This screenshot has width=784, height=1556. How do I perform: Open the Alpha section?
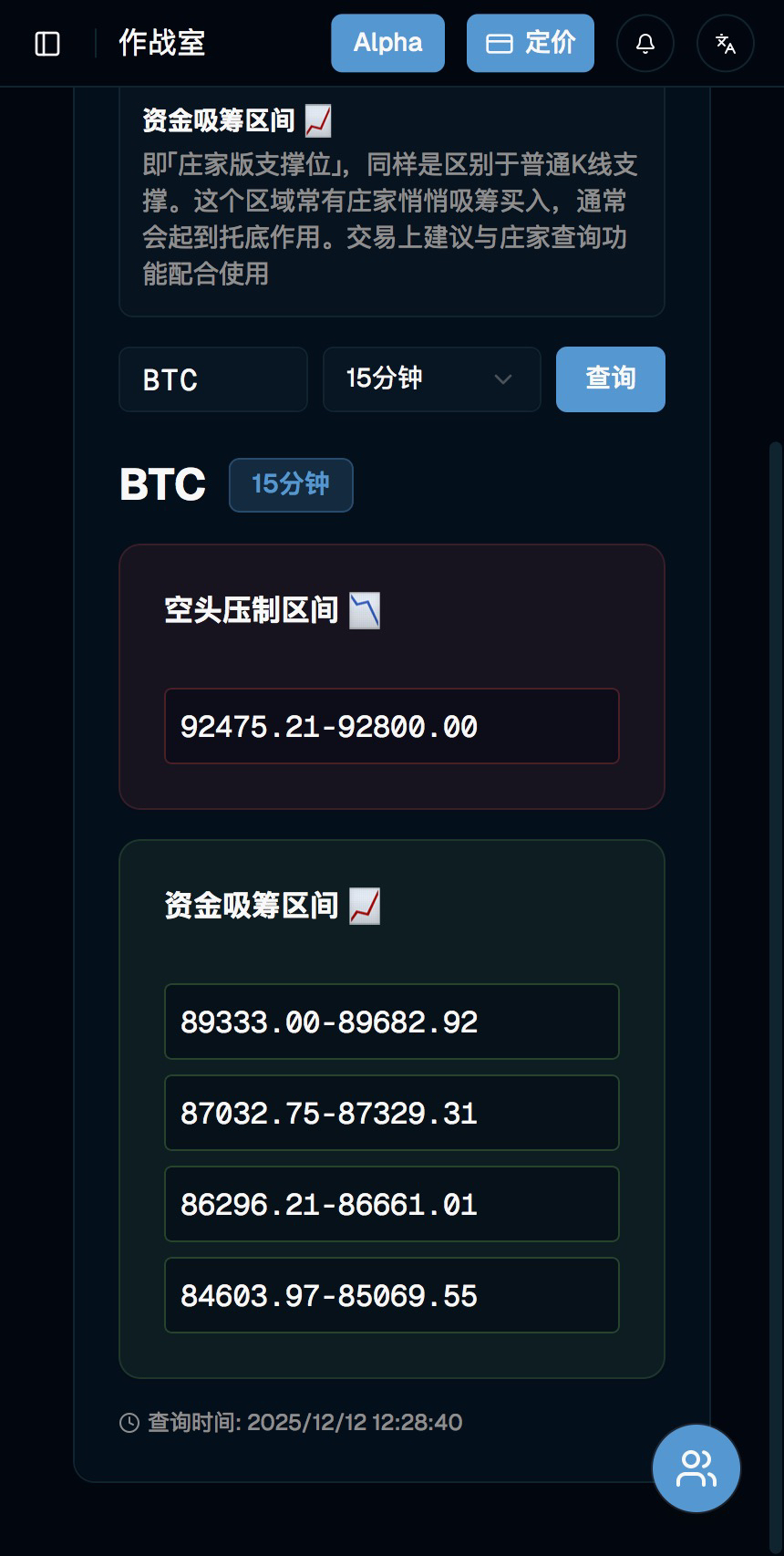tap(387, 43)
